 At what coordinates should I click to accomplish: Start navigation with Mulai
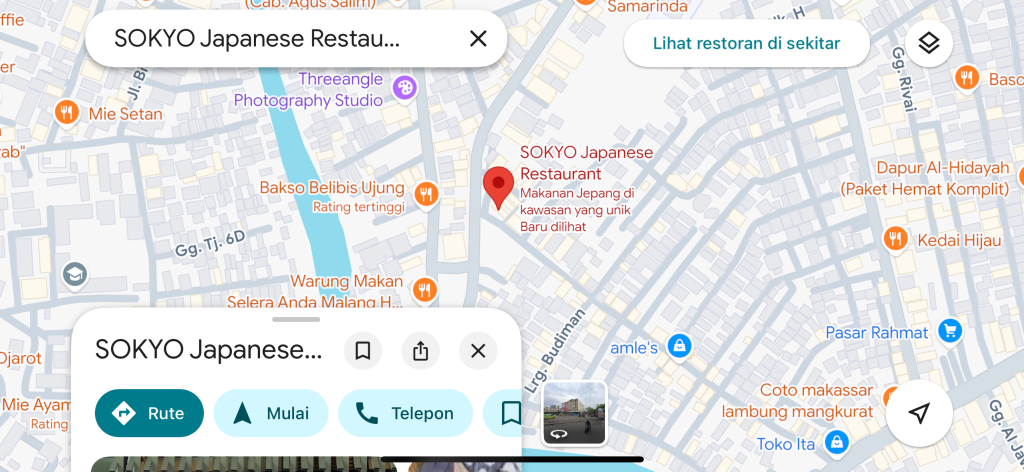point(270,413)
